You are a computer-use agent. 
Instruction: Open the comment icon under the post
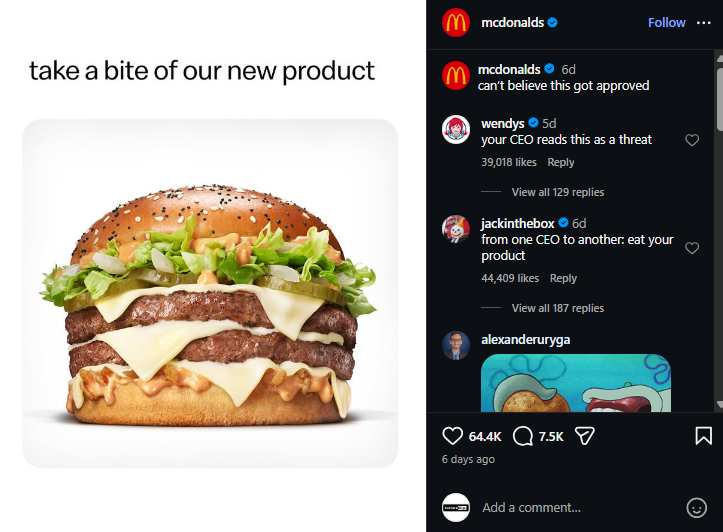point(522,436)
